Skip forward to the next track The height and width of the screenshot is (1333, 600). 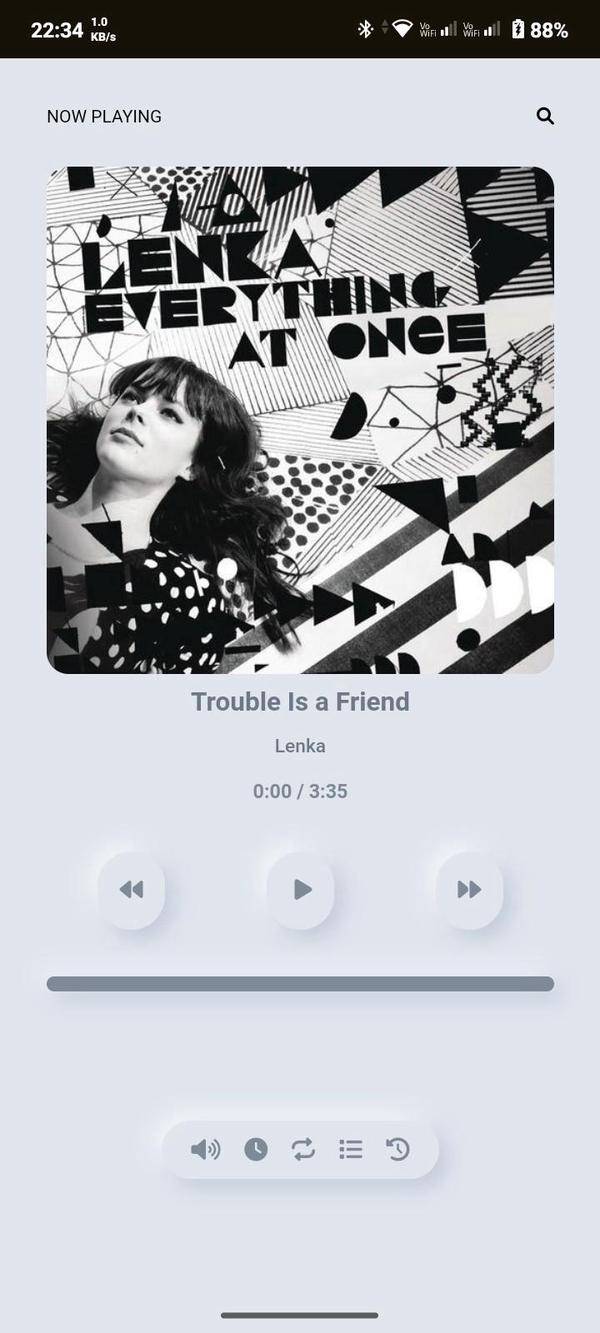click(x=469, y=889)
